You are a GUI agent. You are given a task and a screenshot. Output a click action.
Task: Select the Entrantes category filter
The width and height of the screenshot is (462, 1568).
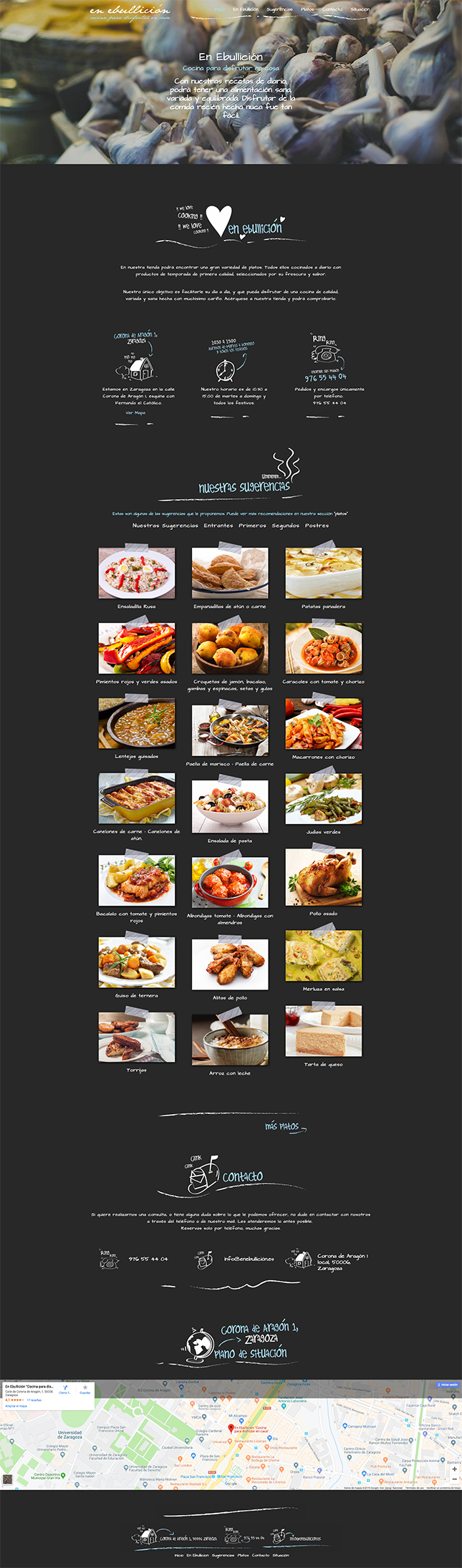coord(218,526)
